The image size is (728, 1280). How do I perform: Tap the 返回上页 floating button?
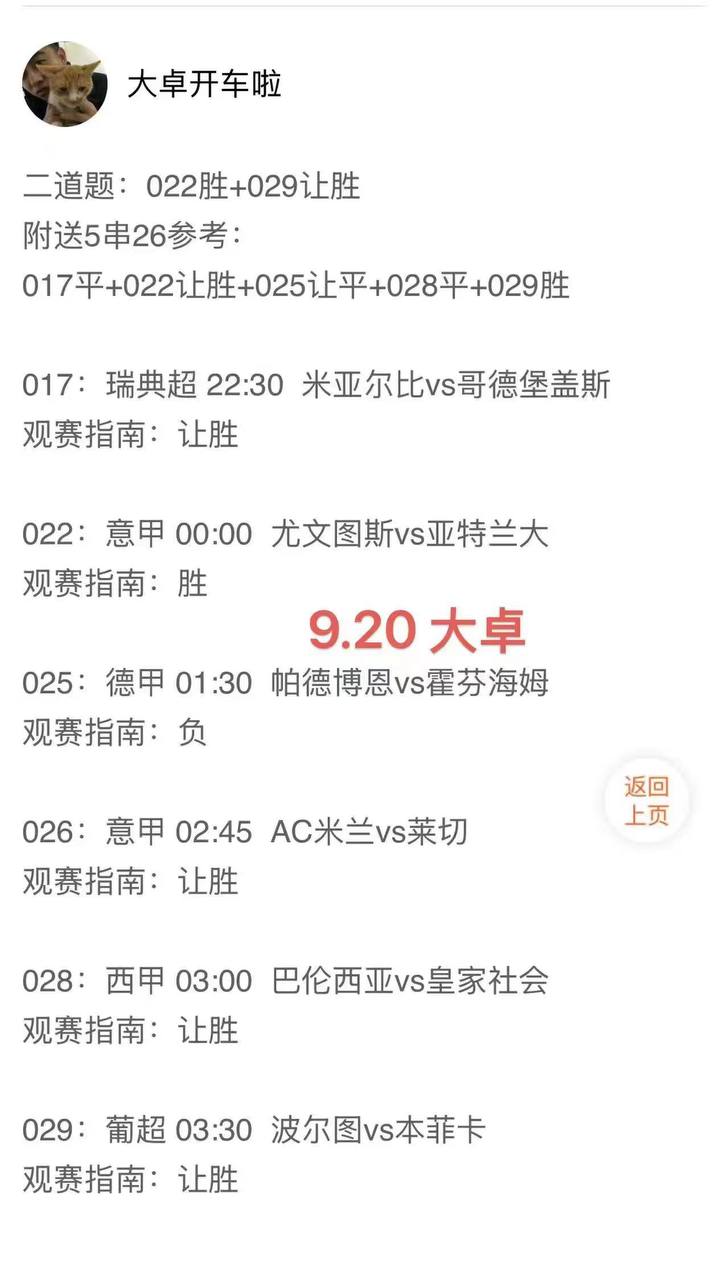pos(646,801)
